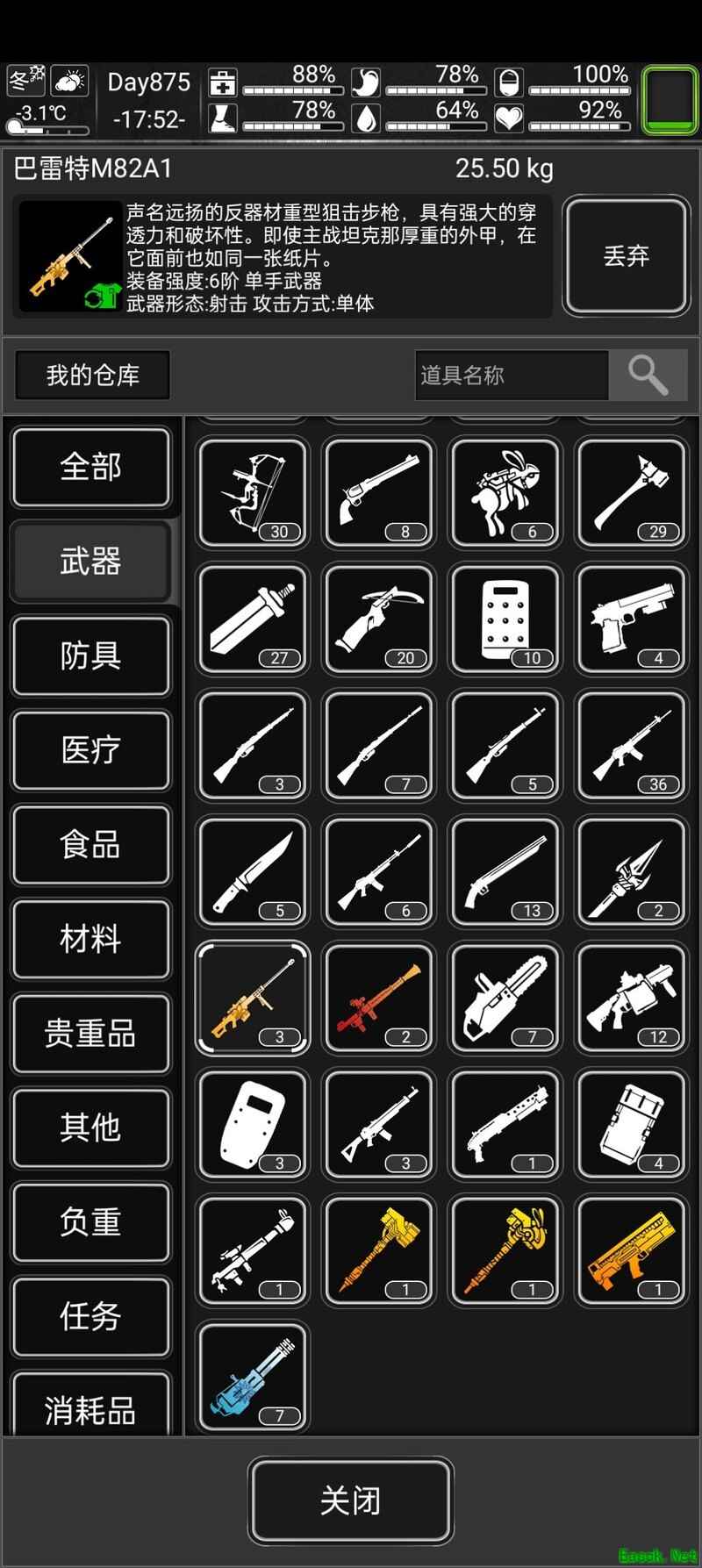The width and height of the screenshot is (702, 1568).
Task: Switch to the 全部 category
Action: 91,467
